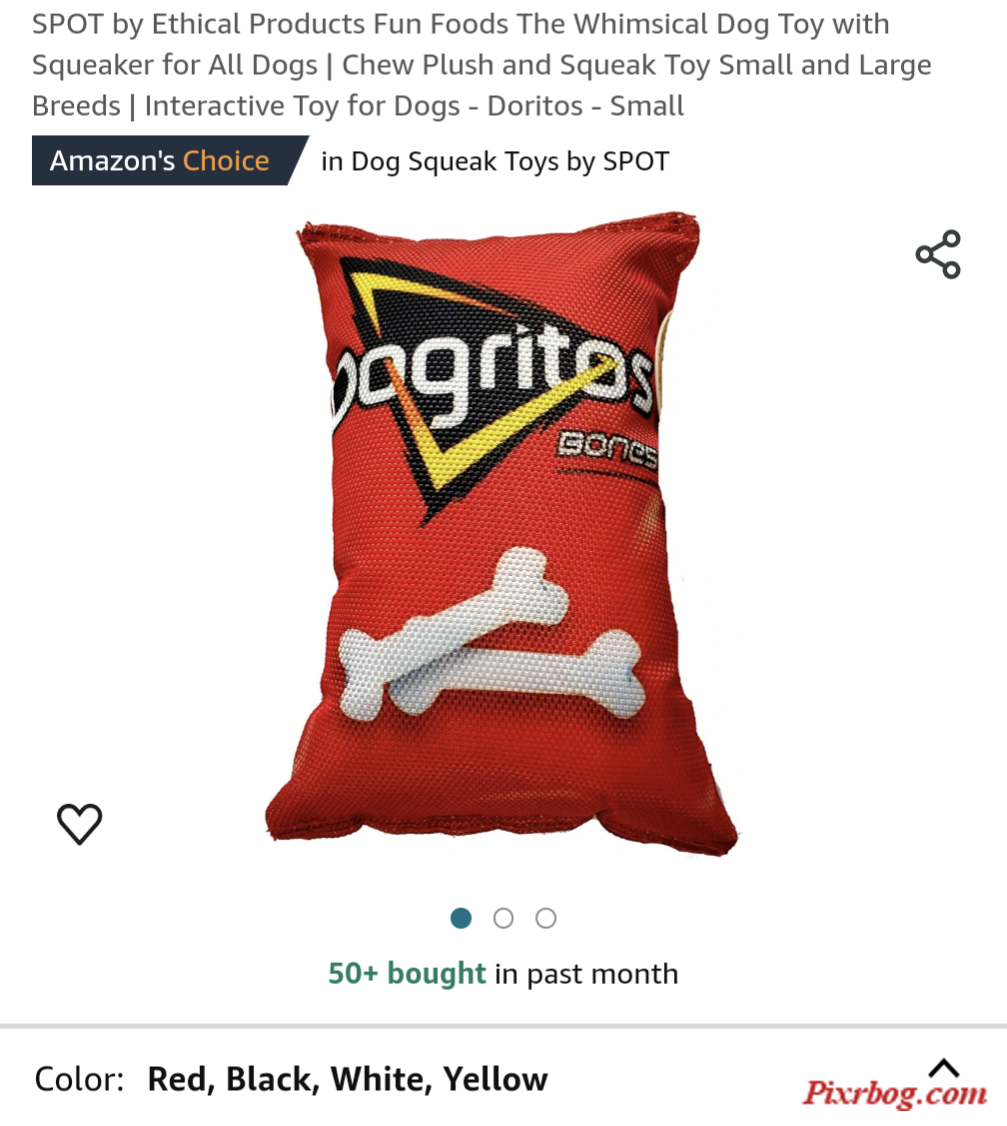
Task: Share this Dogritos dog toy listing
Action: [938, 254]
